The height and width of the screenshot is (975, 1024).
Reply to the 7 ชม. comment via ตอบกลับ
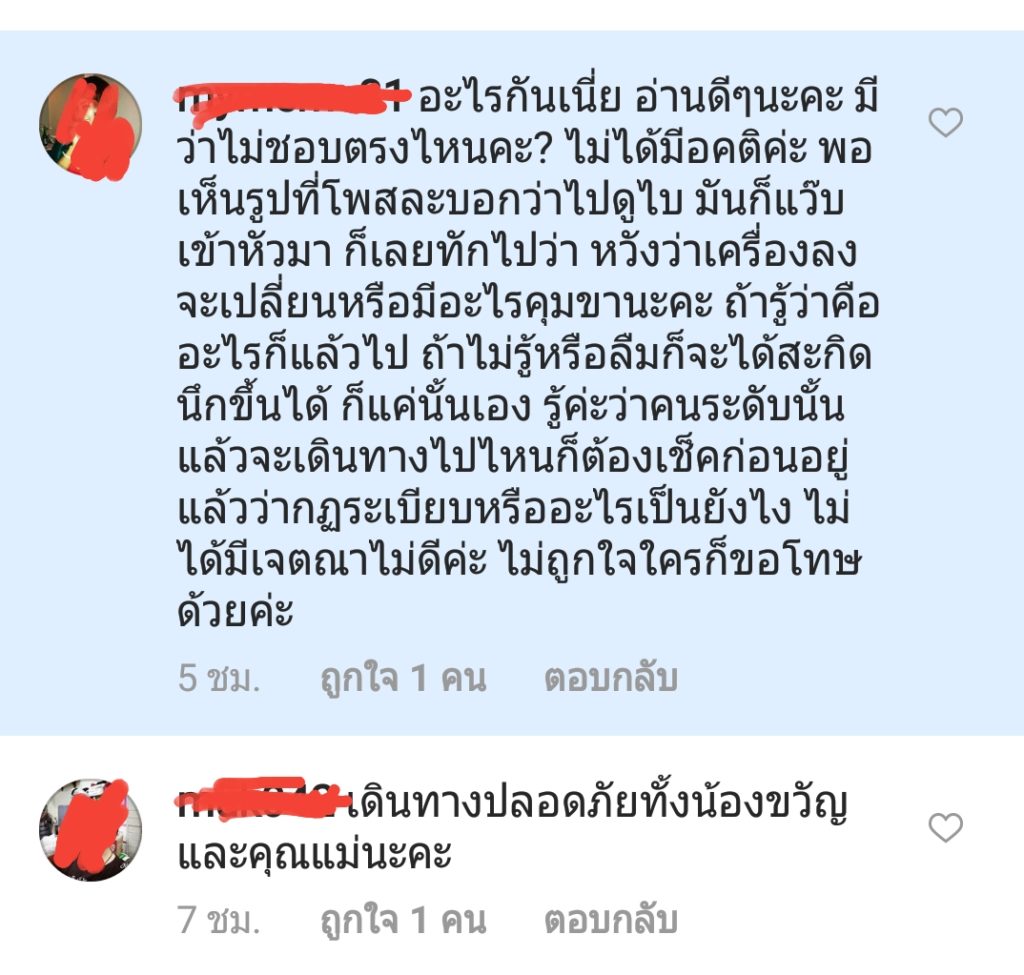[x=610, y=920]
